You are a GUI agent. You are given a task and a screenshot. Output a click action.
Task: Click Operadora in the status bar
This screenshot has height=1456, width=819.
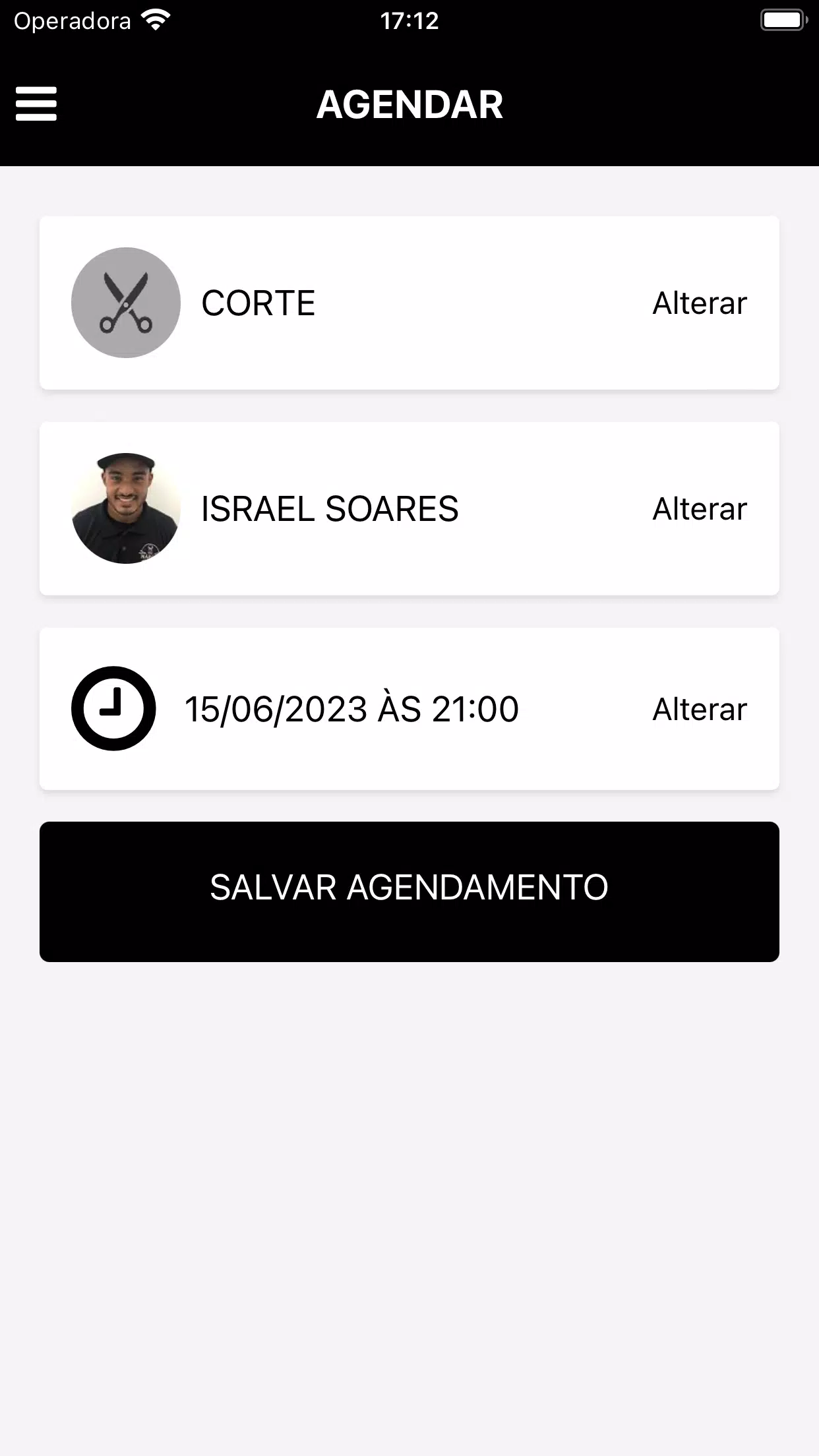click(73, 20)
